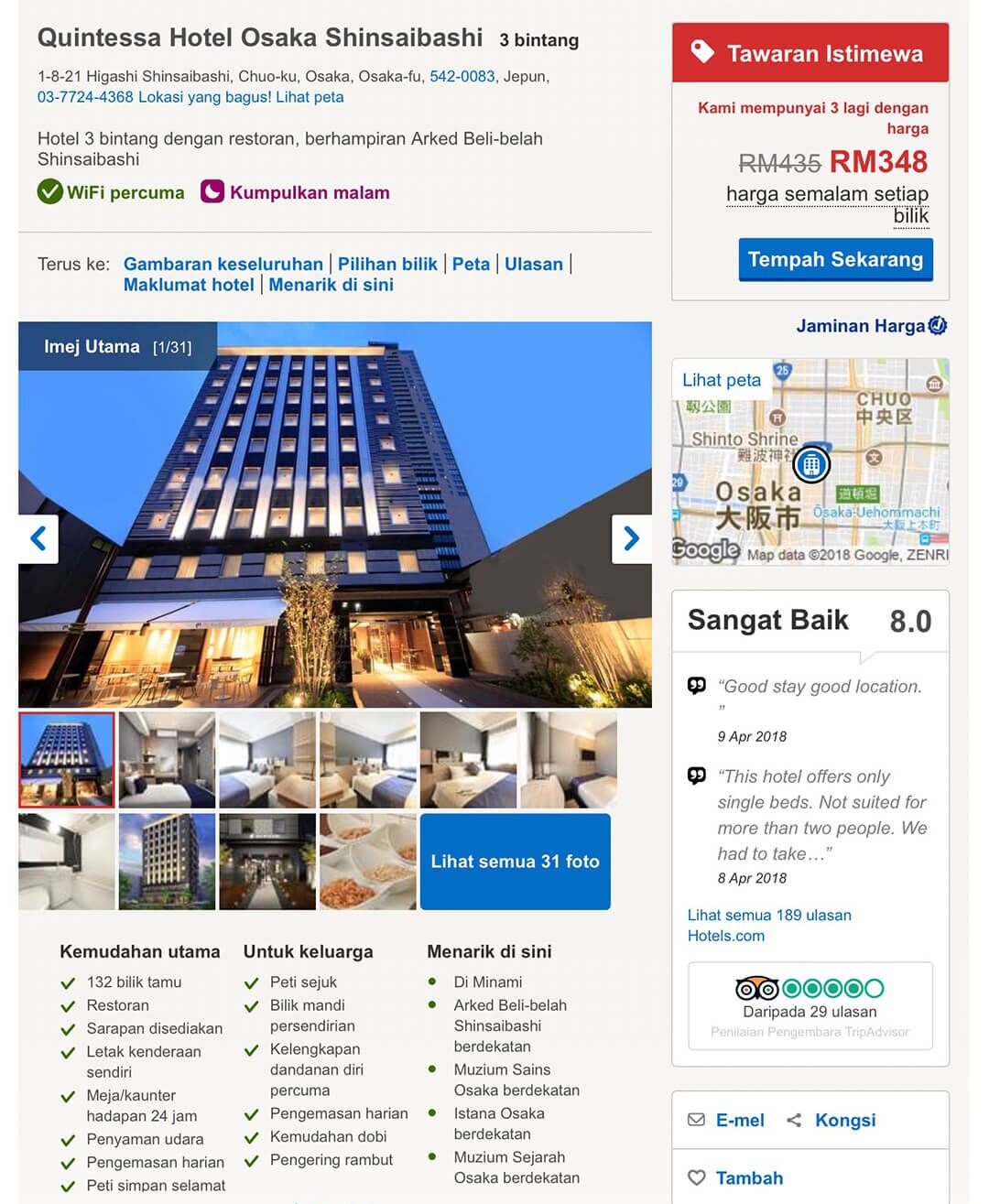Jump to Peta section link
Viewport: 989px width, 1204px height.
471,264
